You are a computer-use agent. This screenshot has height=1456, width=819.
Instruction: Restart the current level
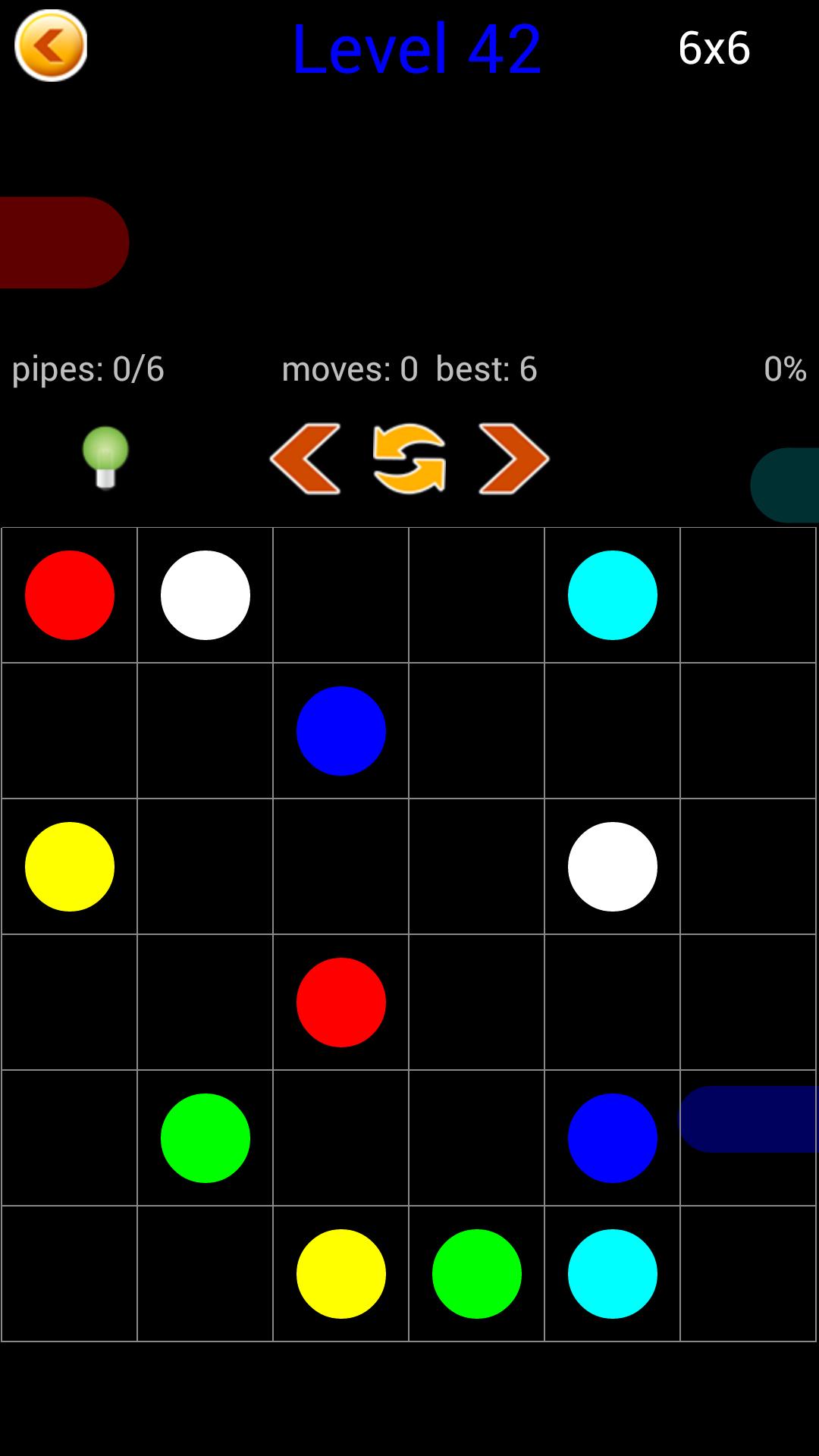(x=409, y=459)
